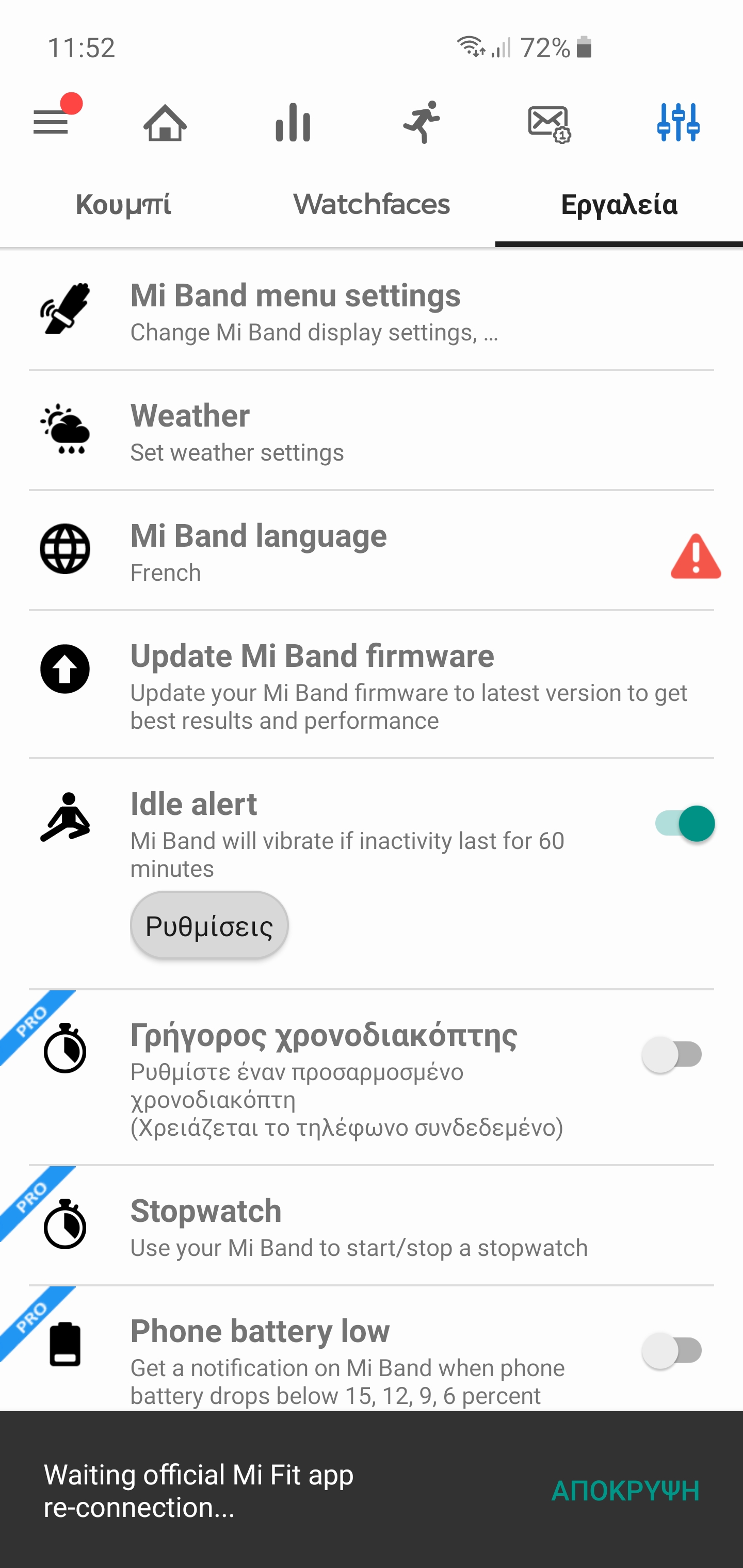Viewport: 743px width, 1568px height.
Task: Go to the home section
Action: [x=165, y=123]
